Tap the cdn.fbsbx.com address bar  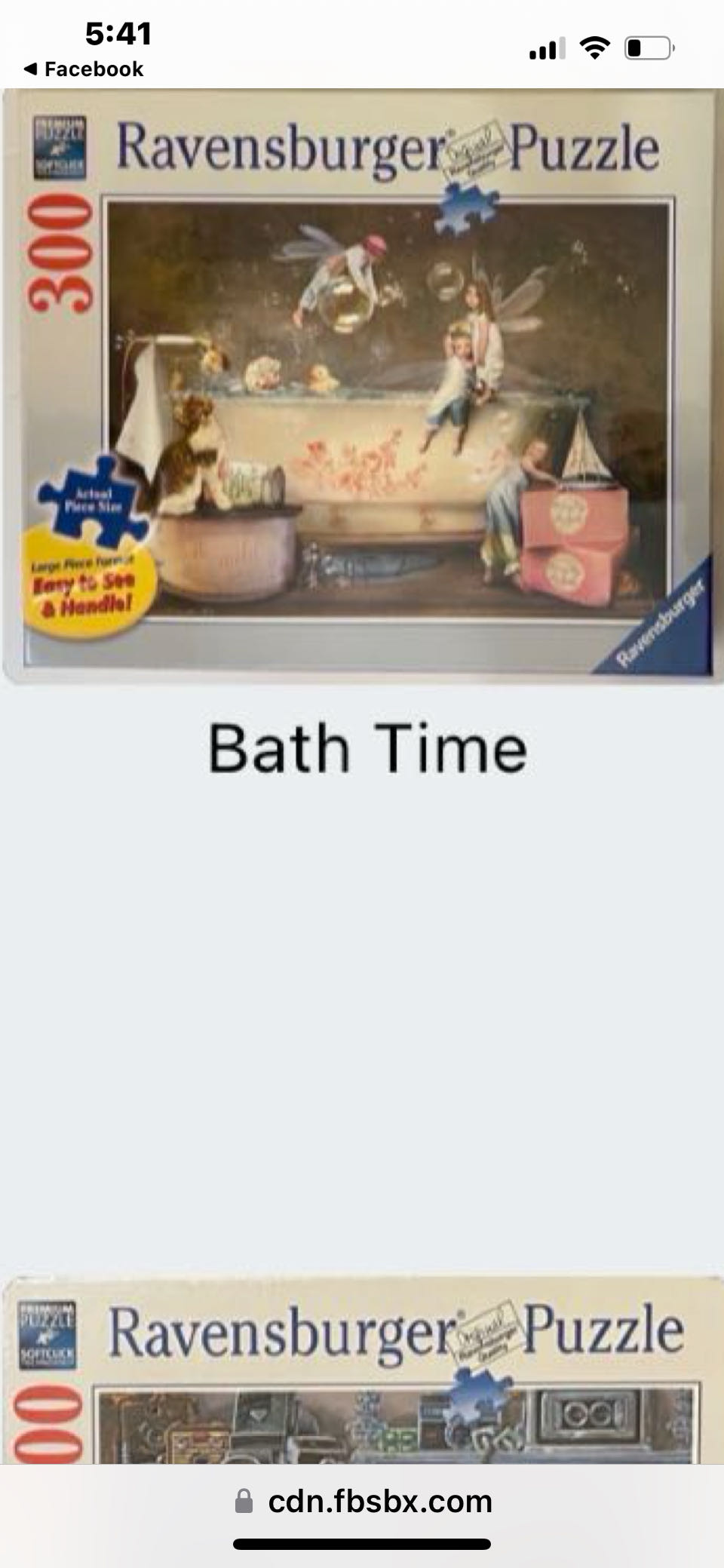pyautogui.click(x=364, y=1501)
